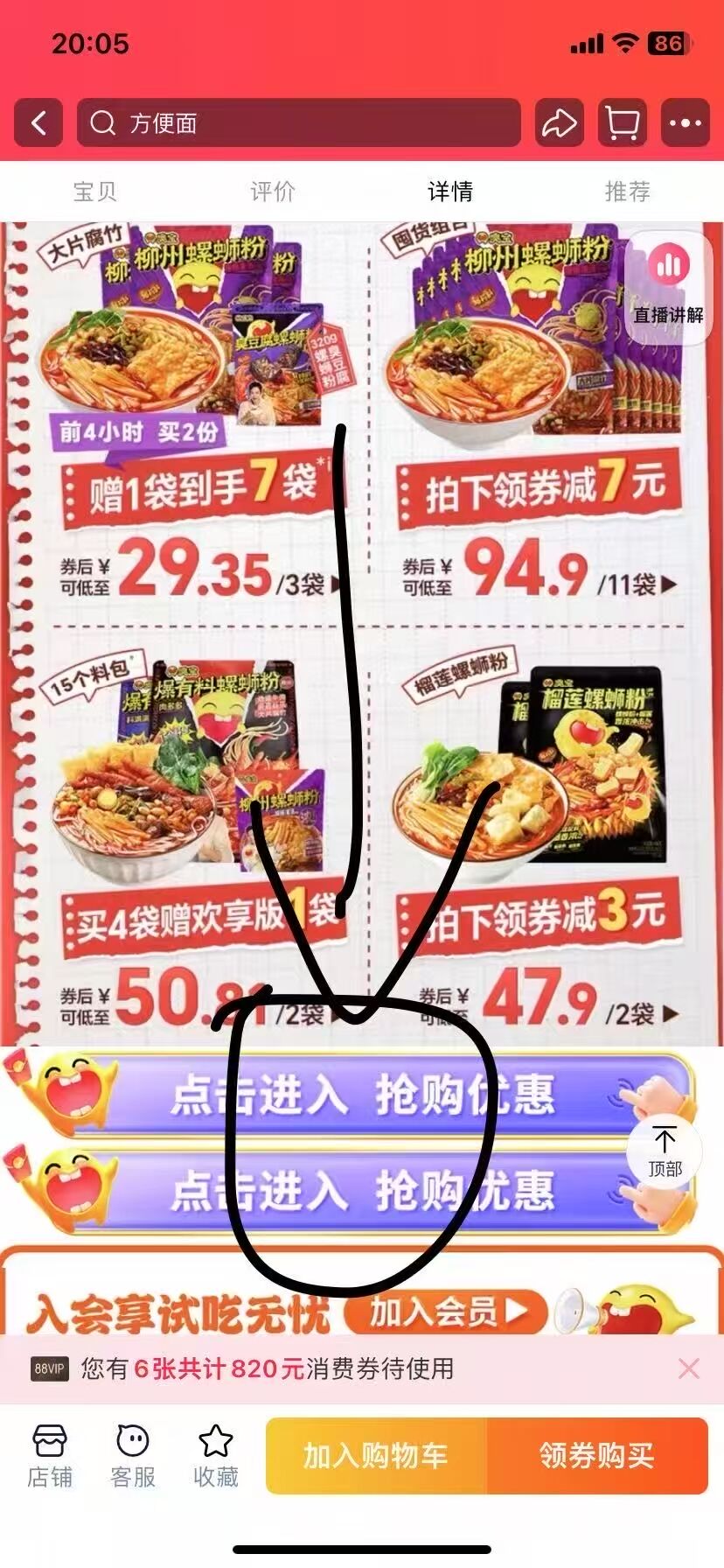Open the shopping cart icon

click(622, 123)
